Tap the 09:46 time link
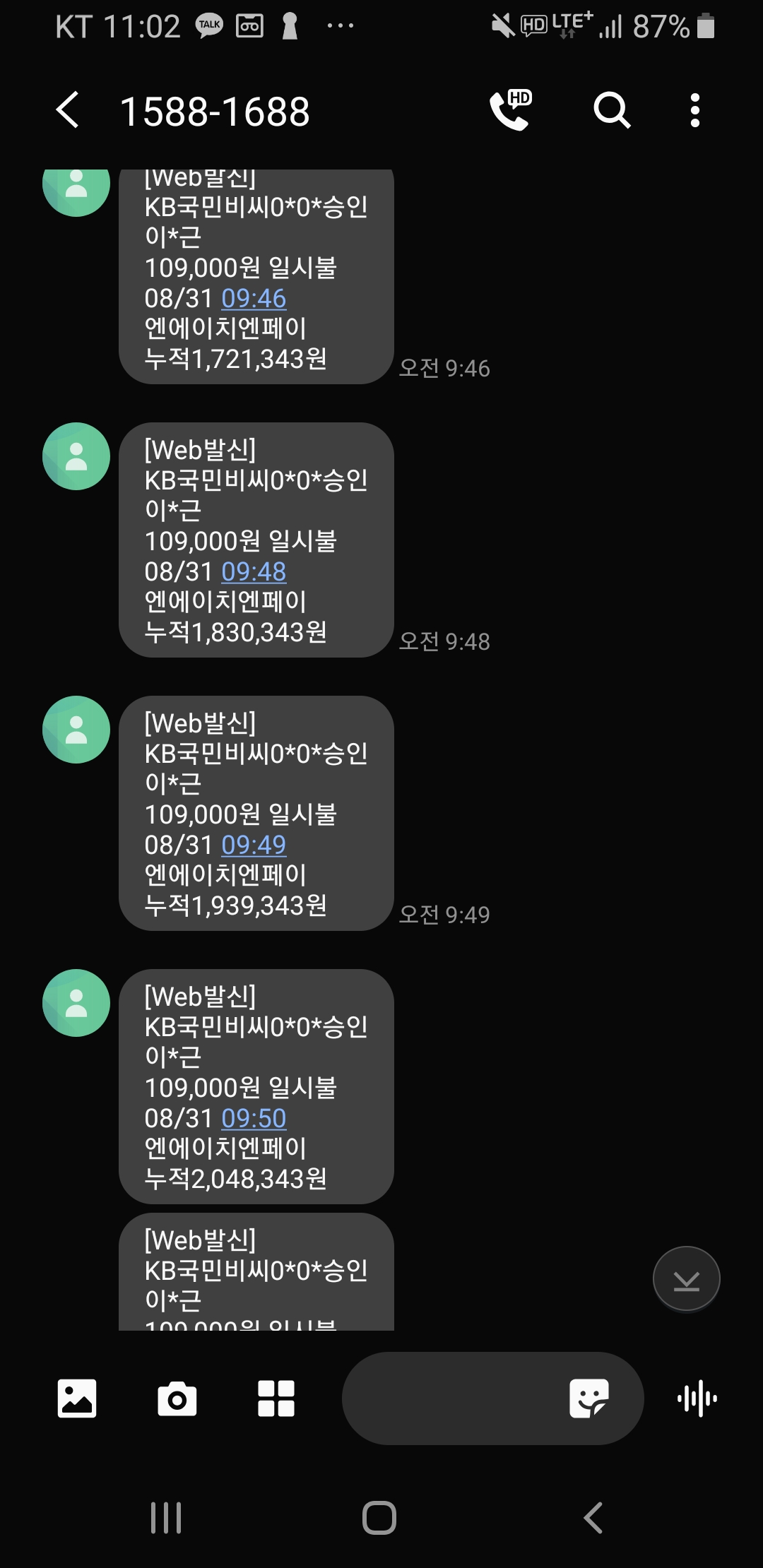Image resolution: width=763 pixels, height=1568 pixels. 254,298
